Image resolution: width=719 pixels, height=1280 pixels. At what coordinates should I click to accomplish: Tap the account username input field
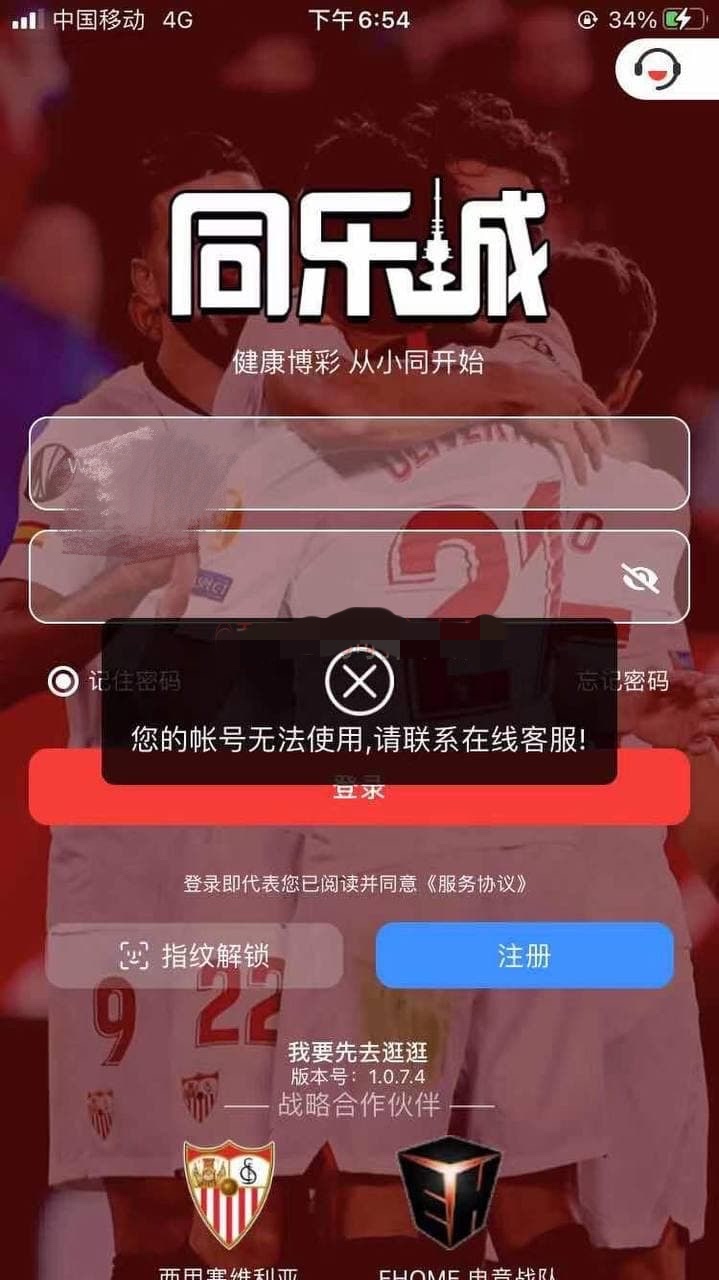[x=359, y=463]
